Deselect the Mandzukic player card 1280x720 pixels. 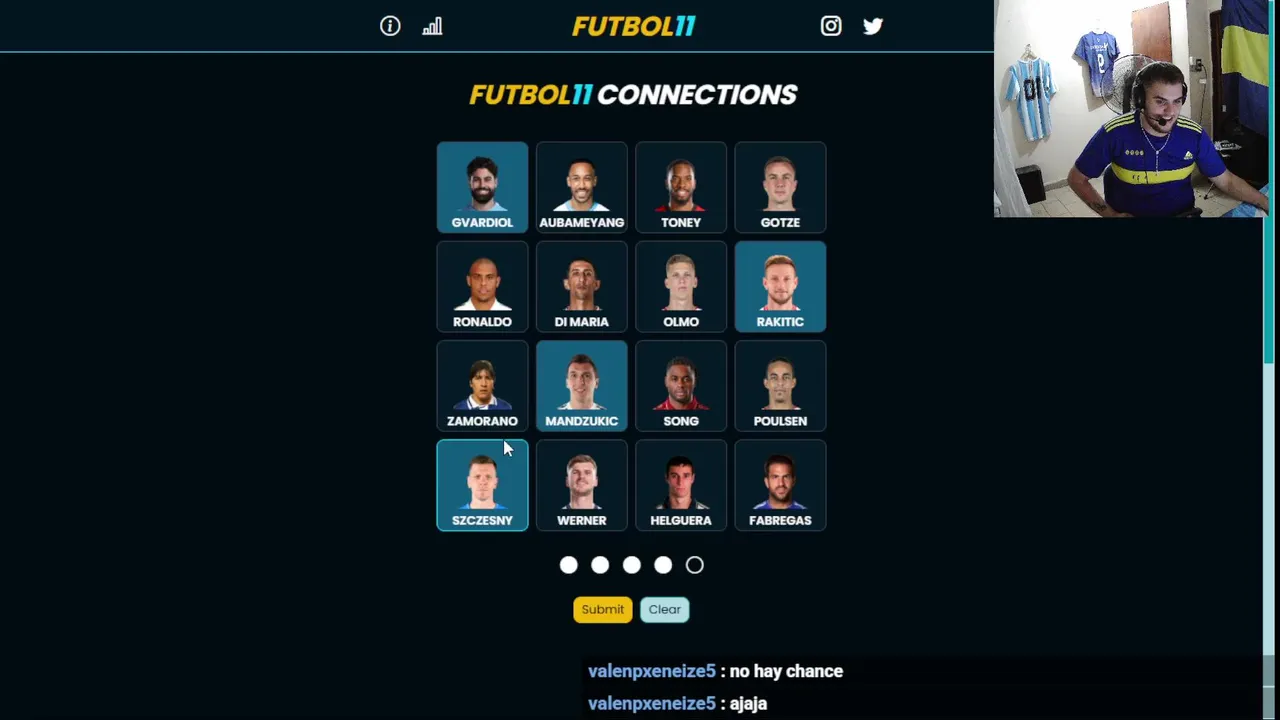coord(581,385)
